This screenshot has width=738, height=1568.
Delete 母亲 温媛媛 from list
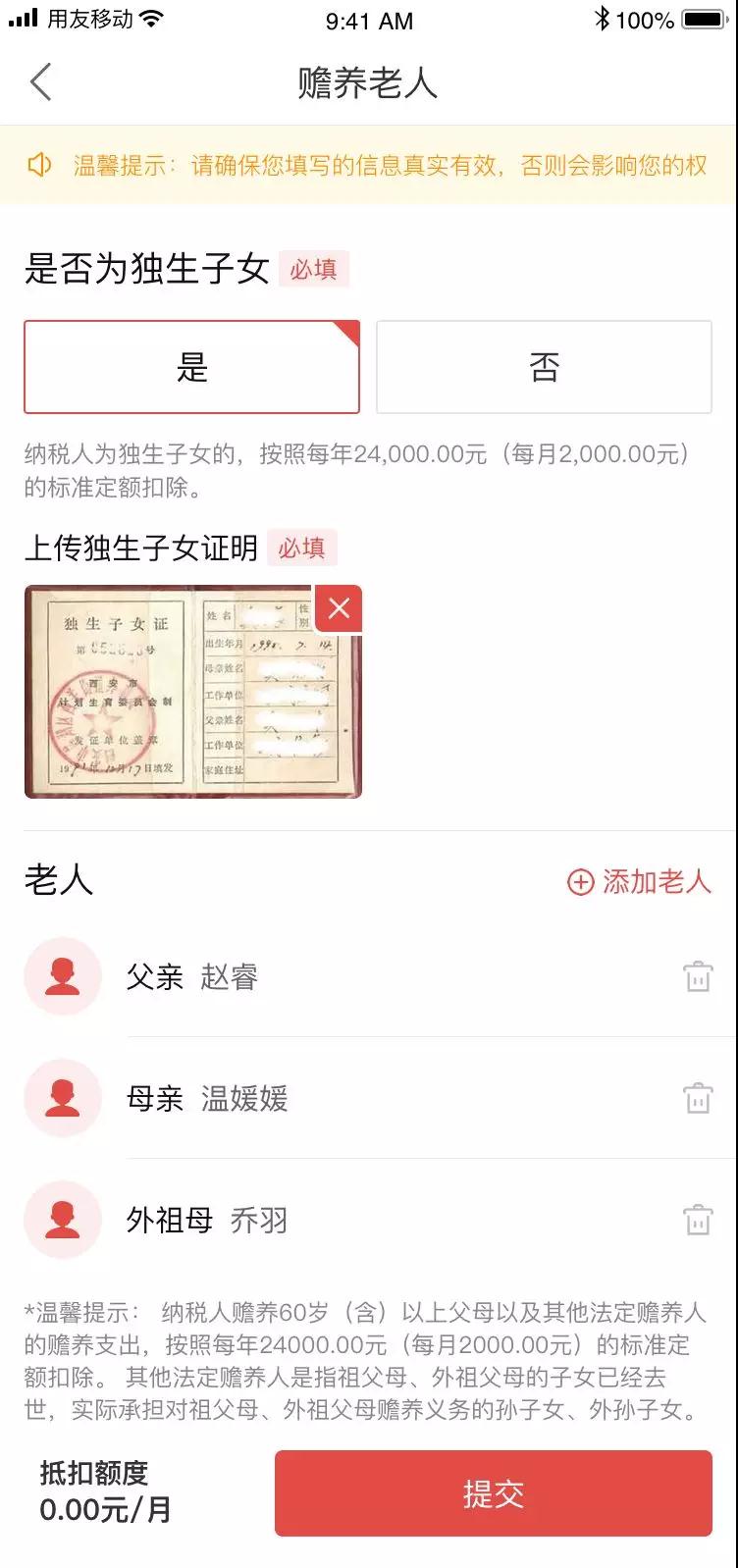click(698, 1098)
